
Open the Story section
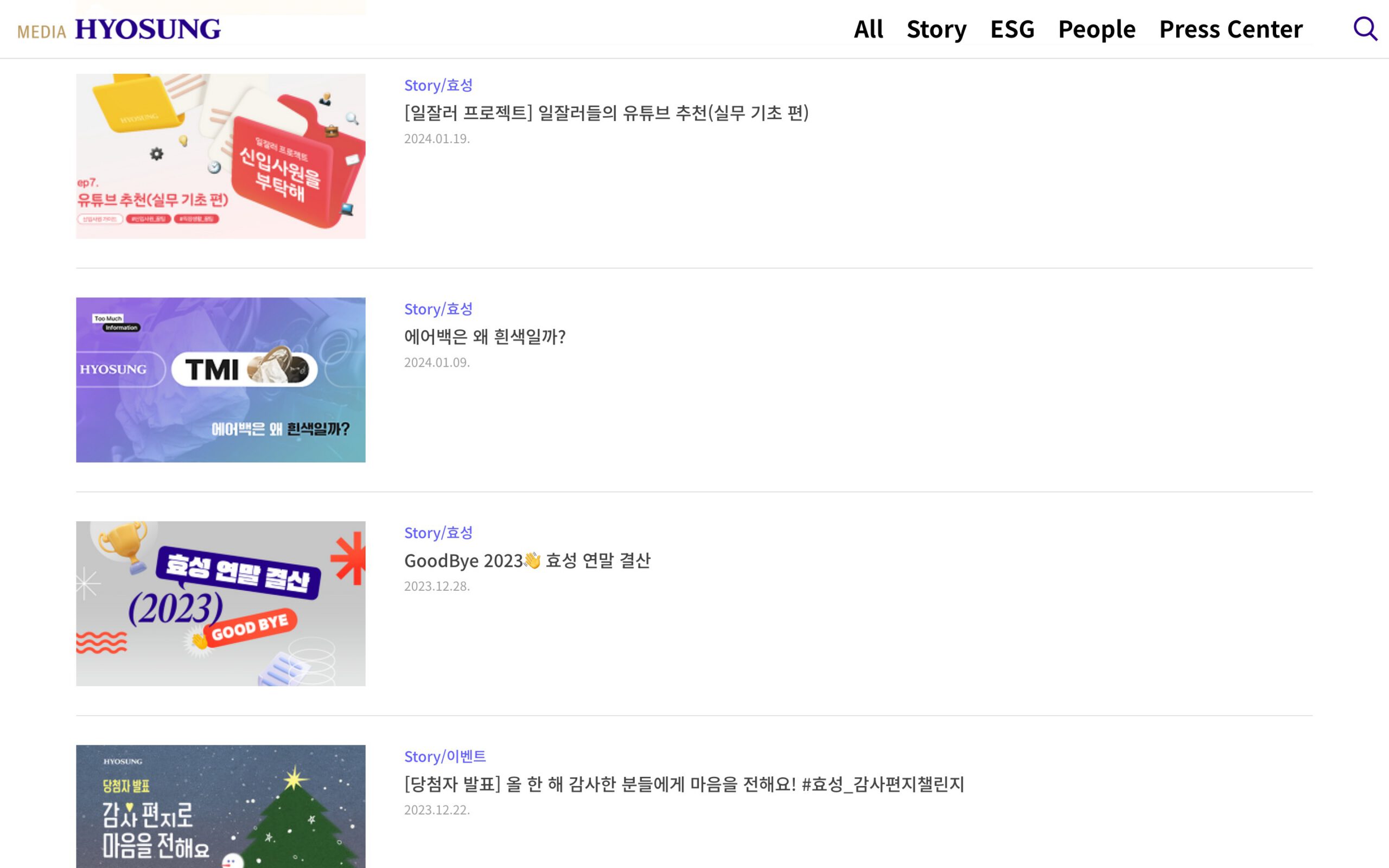[936, 29]
